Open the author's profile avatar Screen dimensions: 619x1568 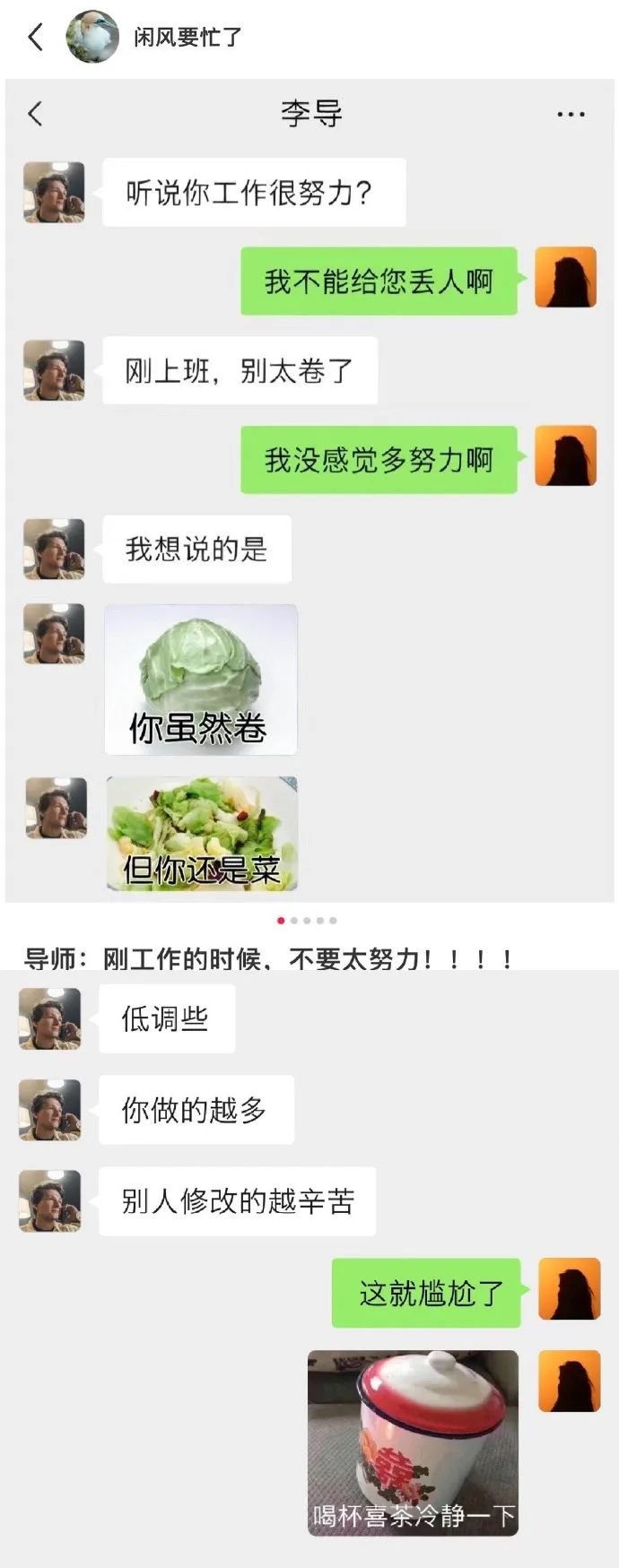pyautogui.click(x=92, y=37)
